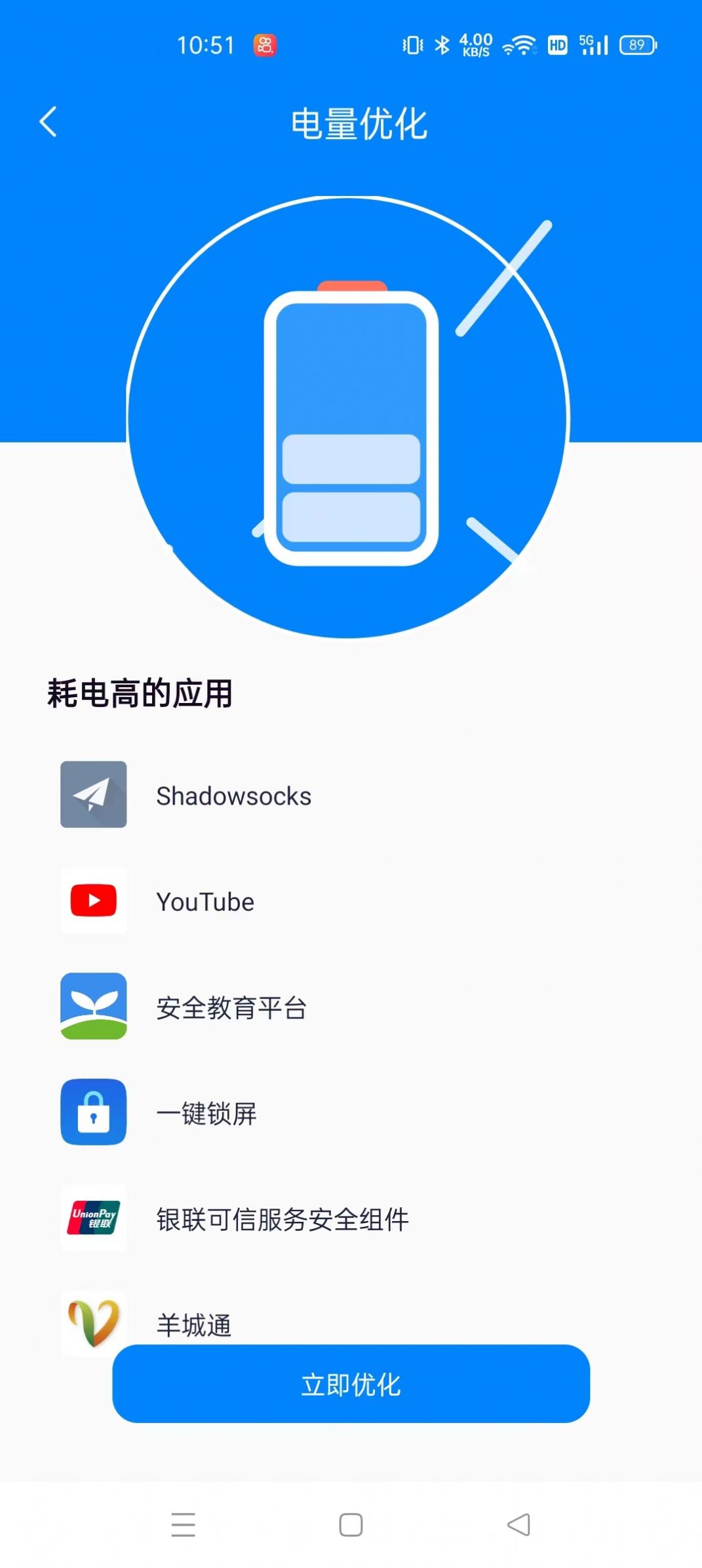The image size is (702, 1568).
Task: Tap the YouTube row label
Action: coord(205,902)
